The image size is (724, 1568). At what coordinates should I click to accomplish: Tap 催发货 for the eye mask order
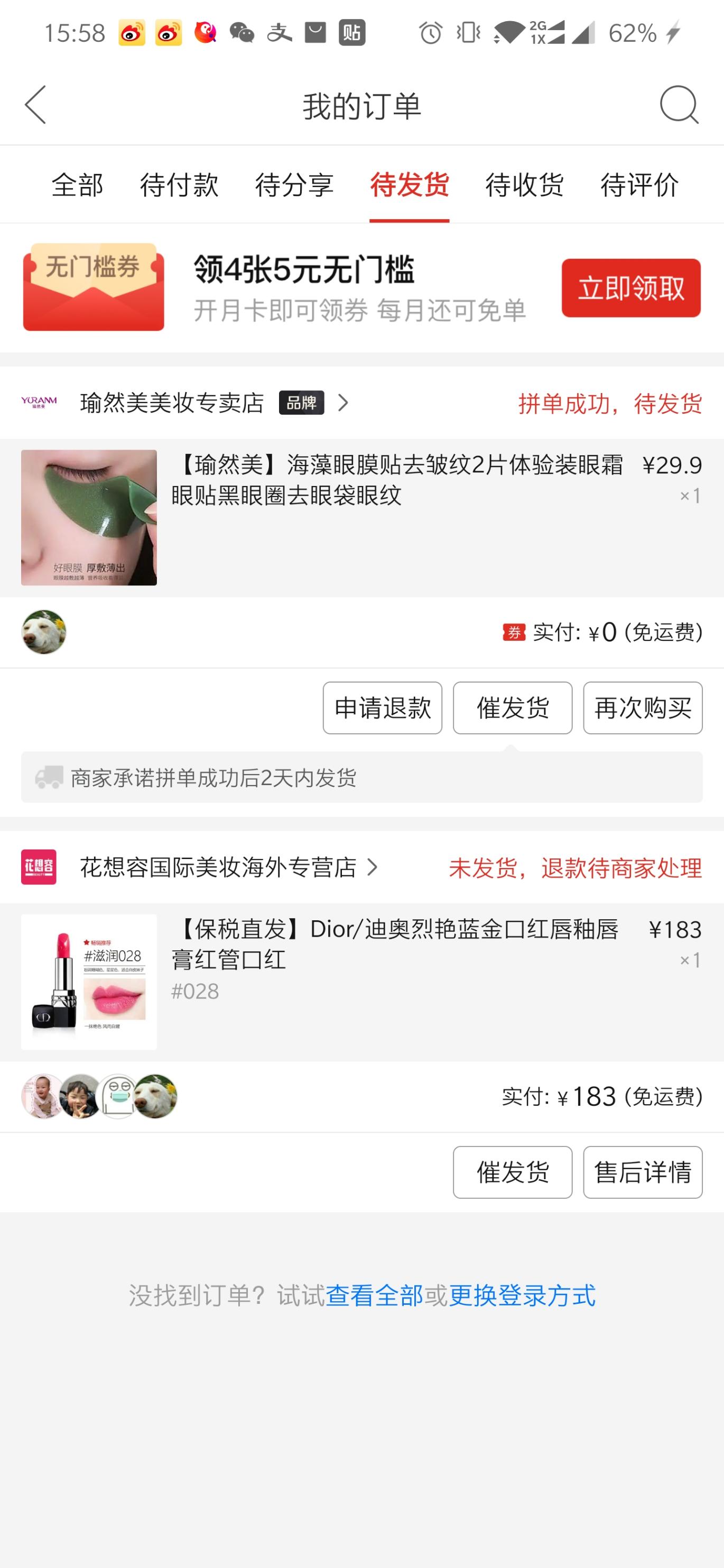pyautogui.click(x=512, y=707)
